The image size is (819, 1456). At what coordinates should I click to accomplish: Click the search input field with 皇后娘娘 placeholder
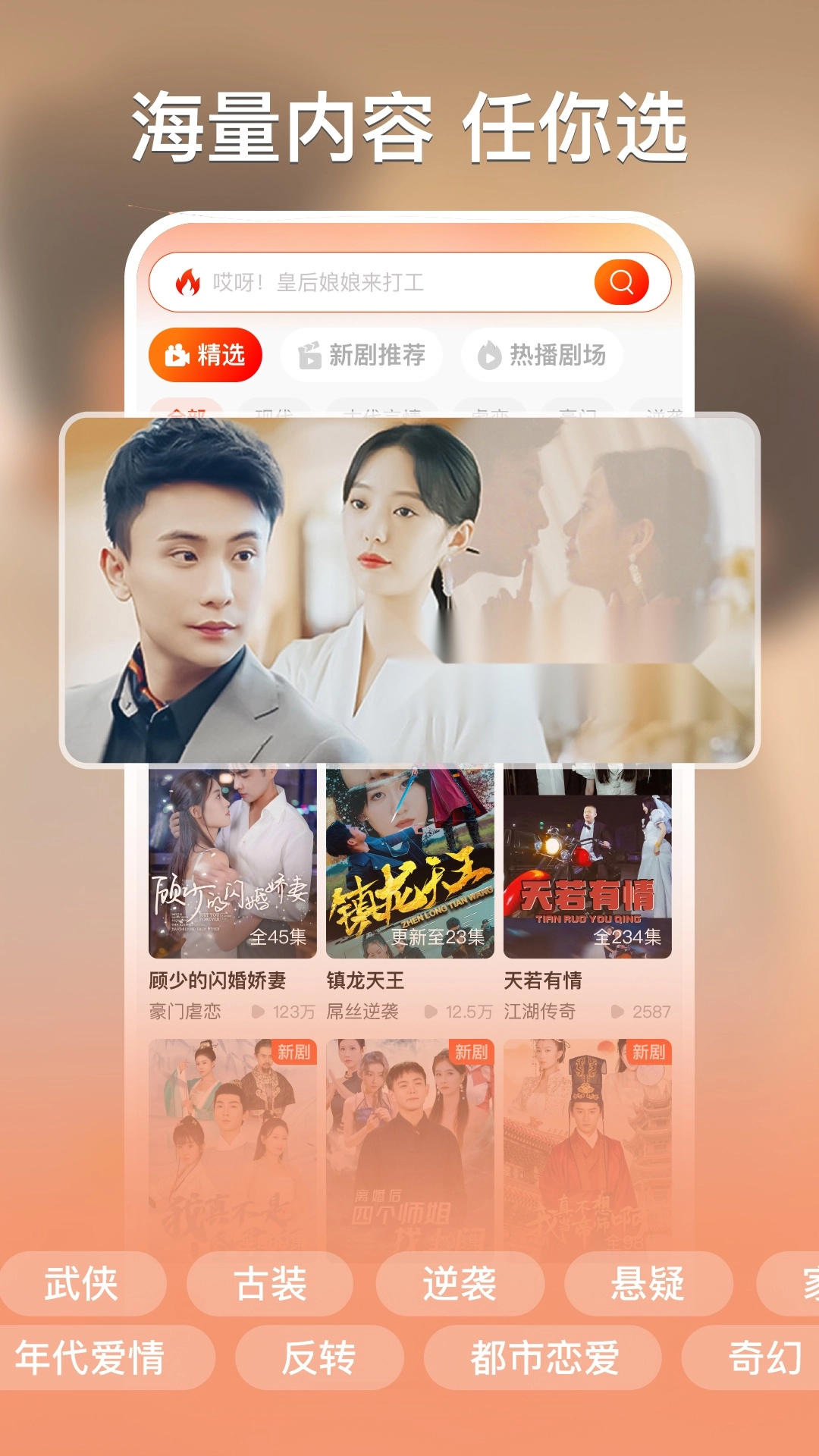[379, 284]
